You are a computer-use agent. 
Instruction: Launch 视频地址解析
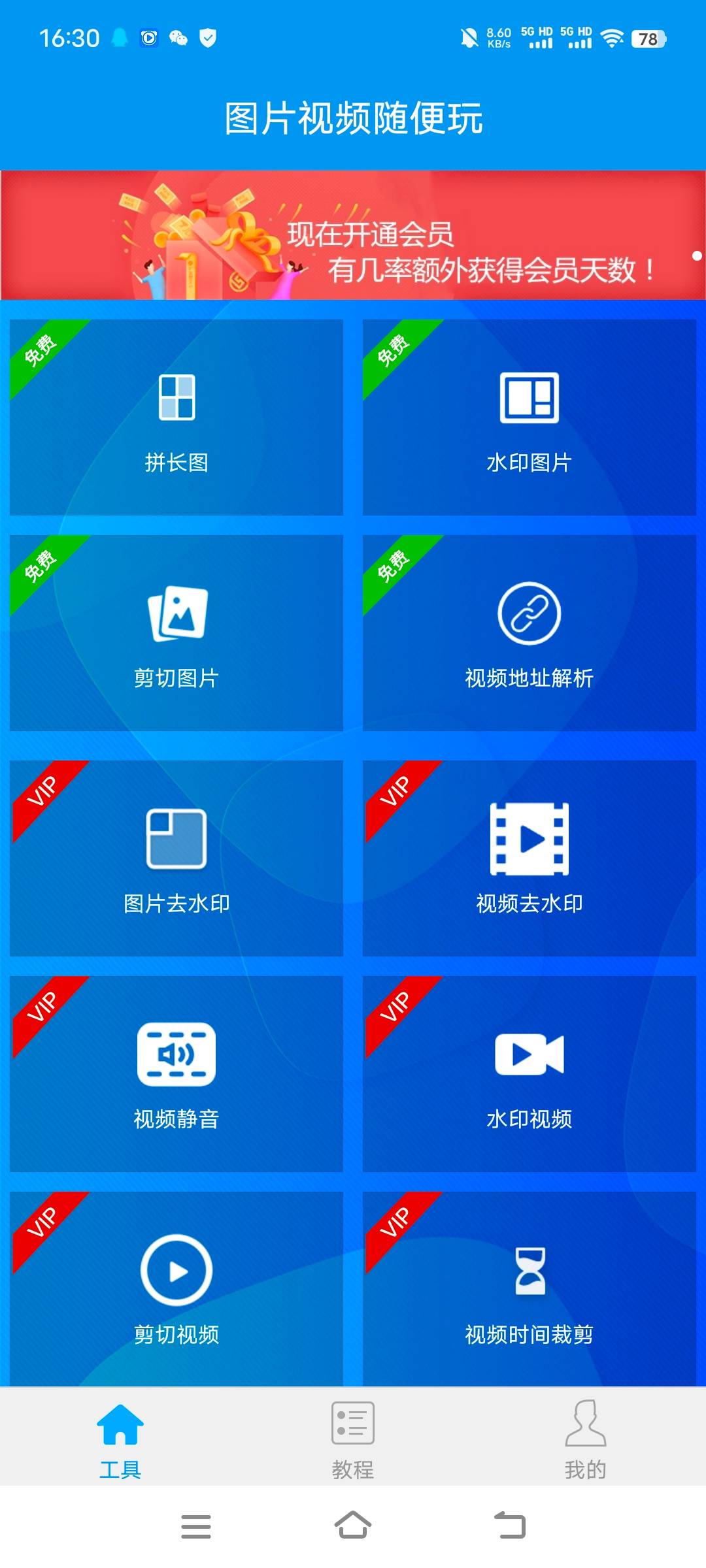pos(529,634)
